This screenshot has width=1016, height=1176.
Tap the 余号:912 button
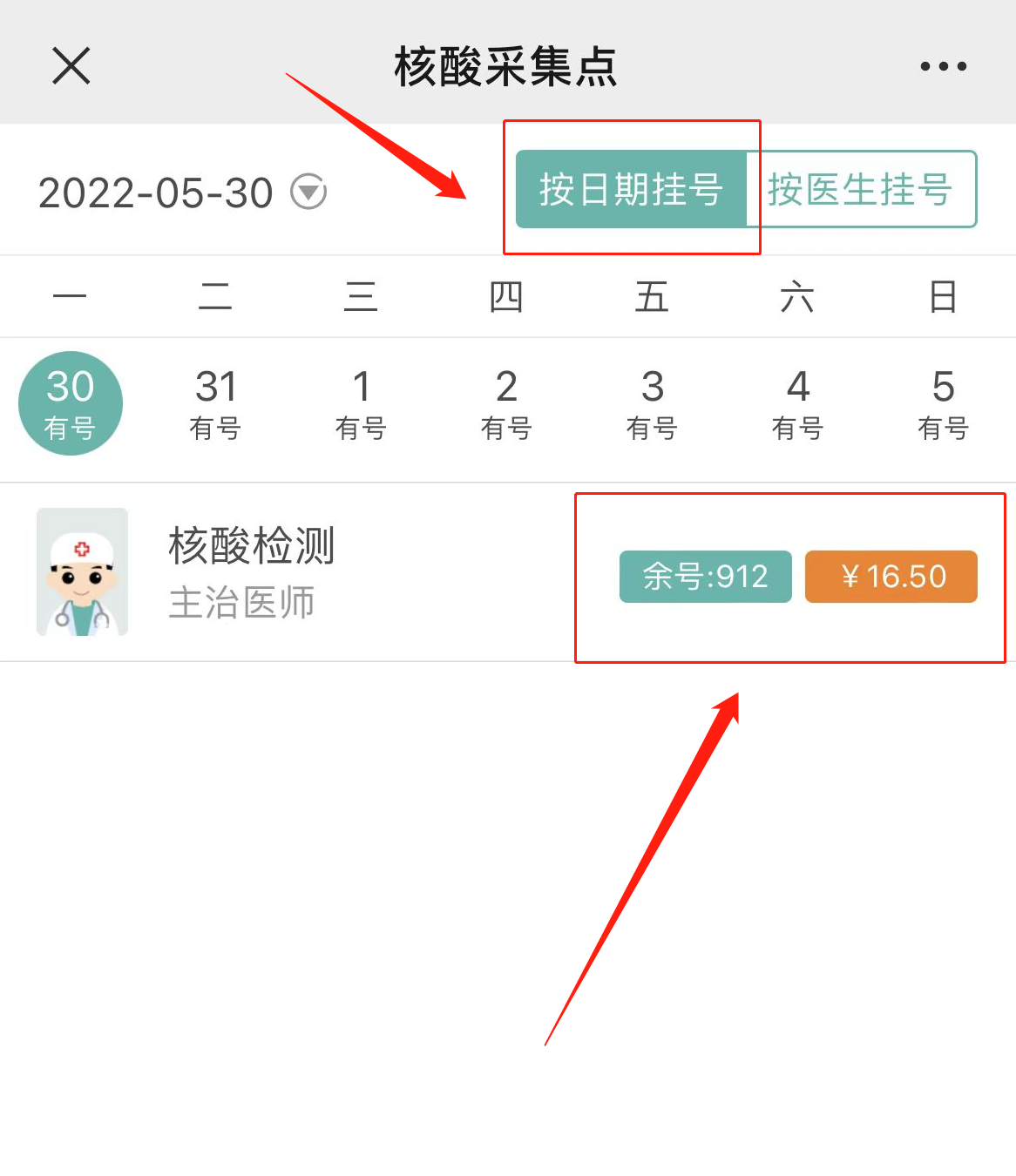(705, 577)
